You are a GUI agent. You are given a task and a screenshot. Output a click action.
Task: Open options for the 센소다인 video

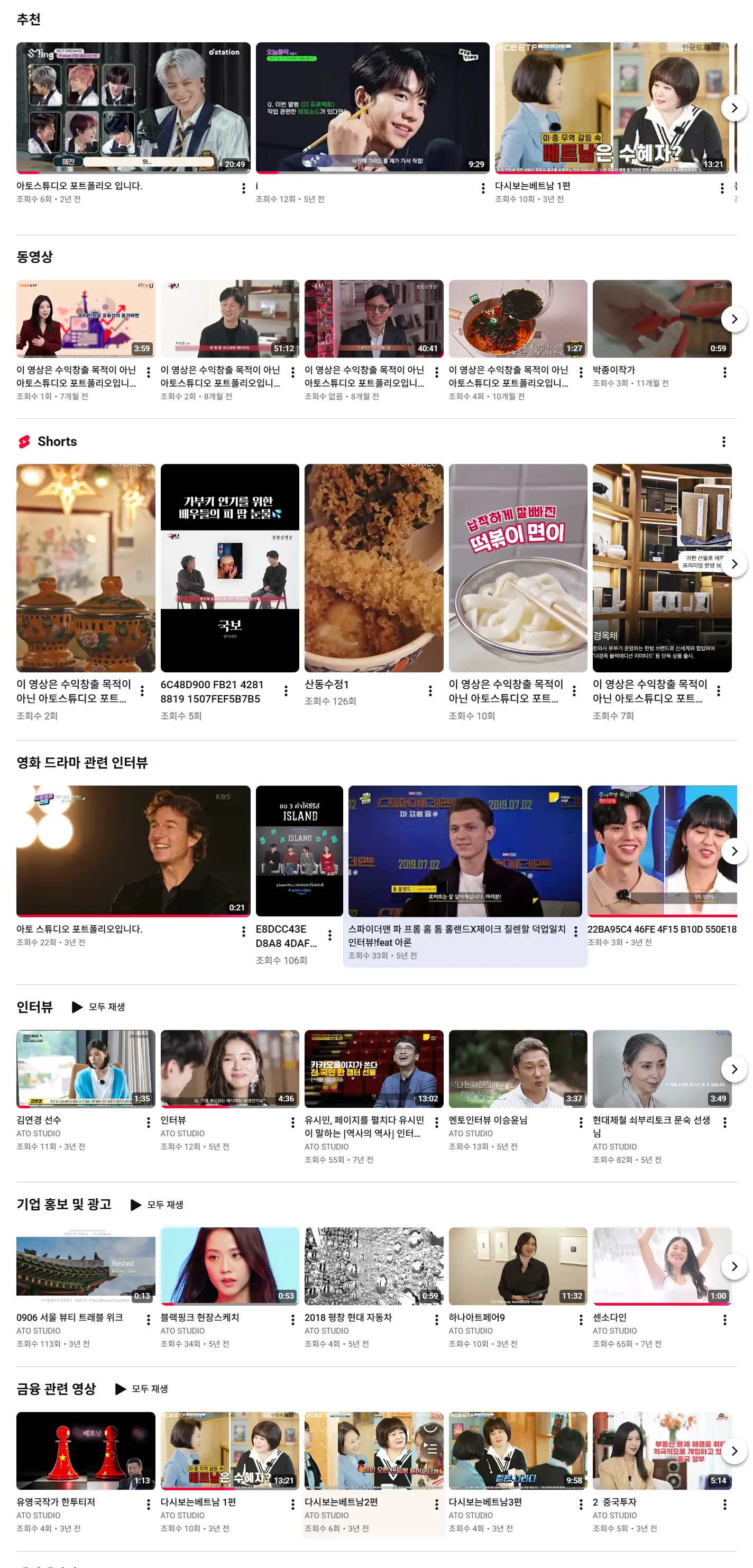[724, 1320]
